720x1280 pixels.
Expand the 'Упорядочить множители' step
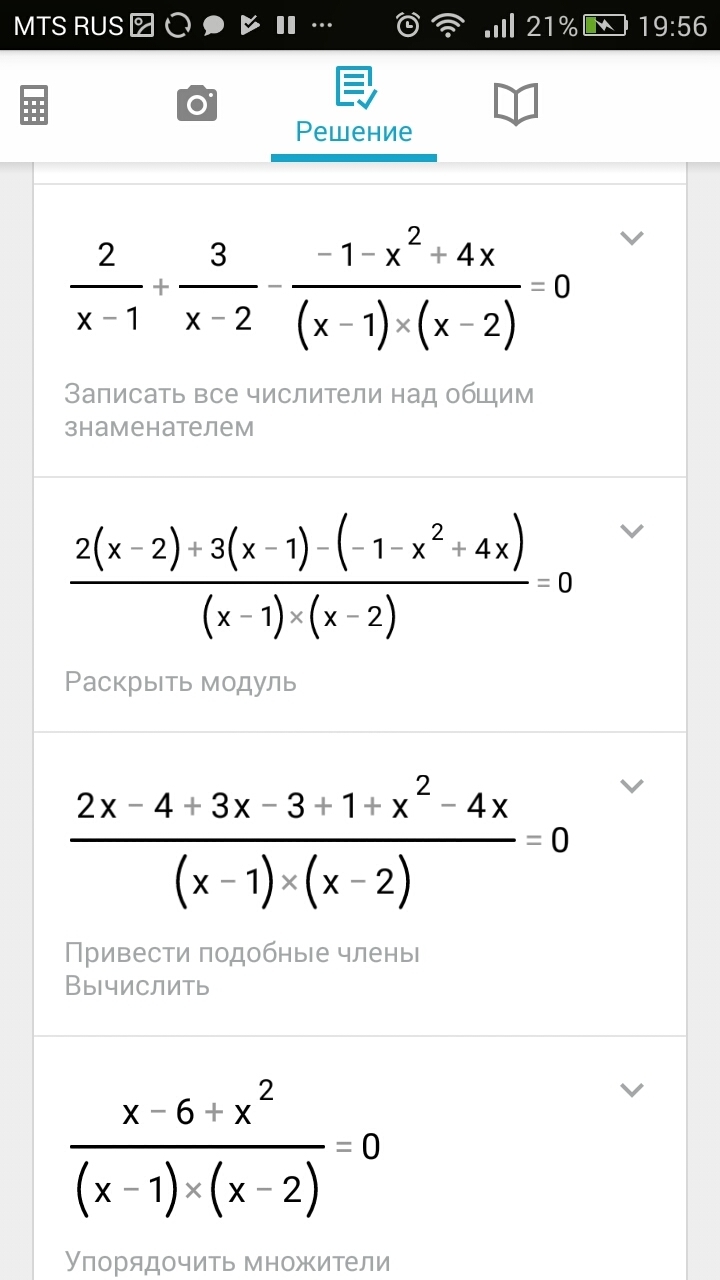(x=631, y=1089)
